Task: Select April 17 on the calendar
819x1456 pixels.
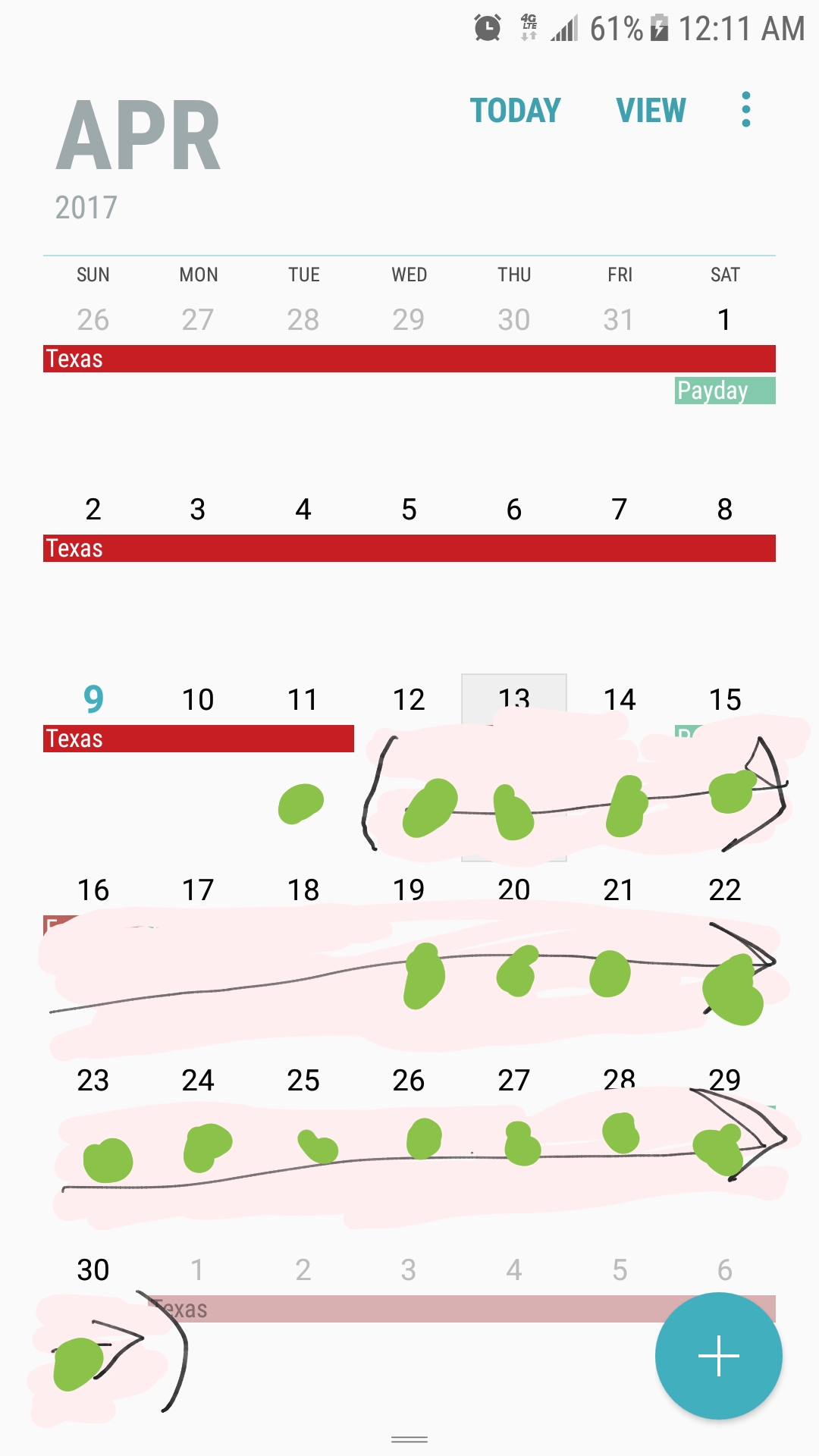Action: coord(198,890)
